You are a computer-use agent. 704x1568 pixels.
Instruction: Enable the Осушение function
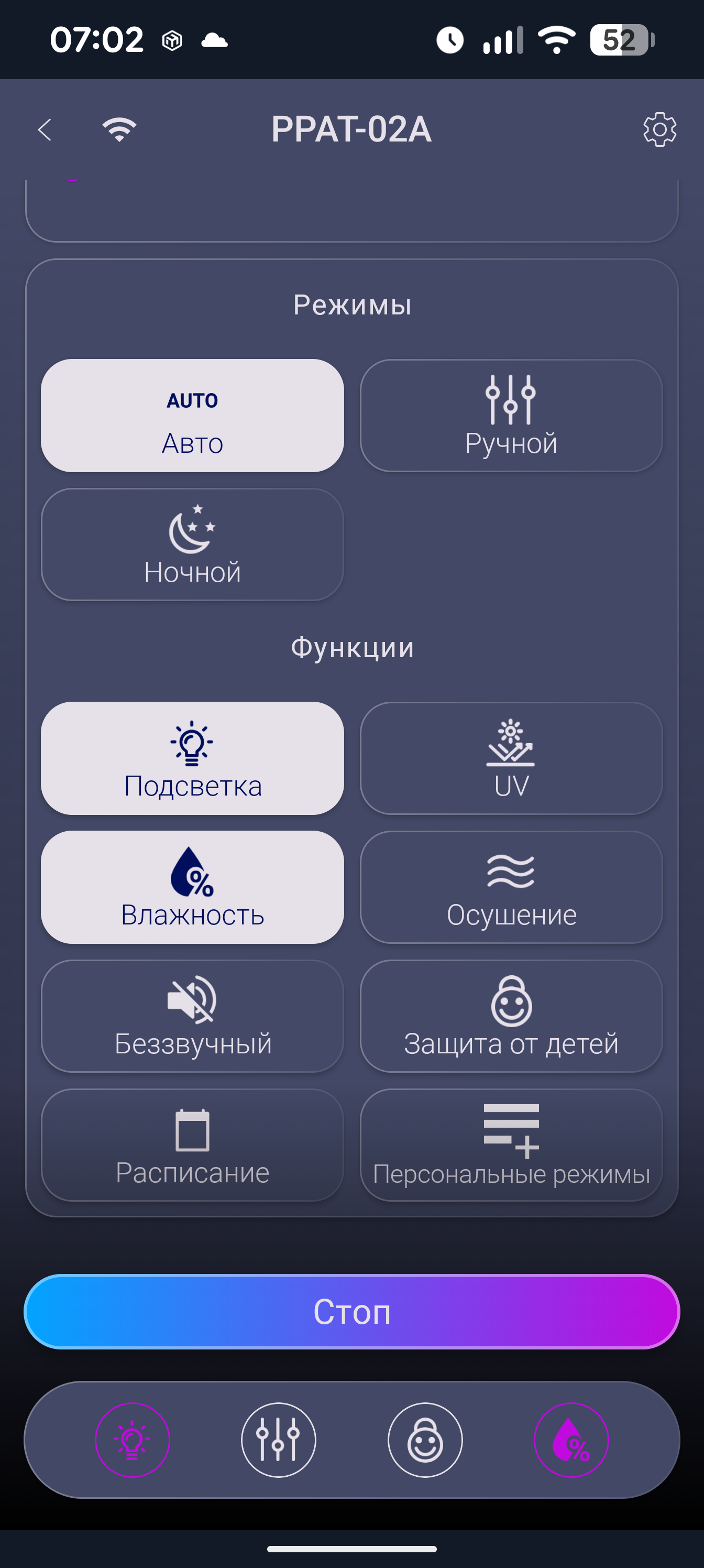click(x=511, y=887)
